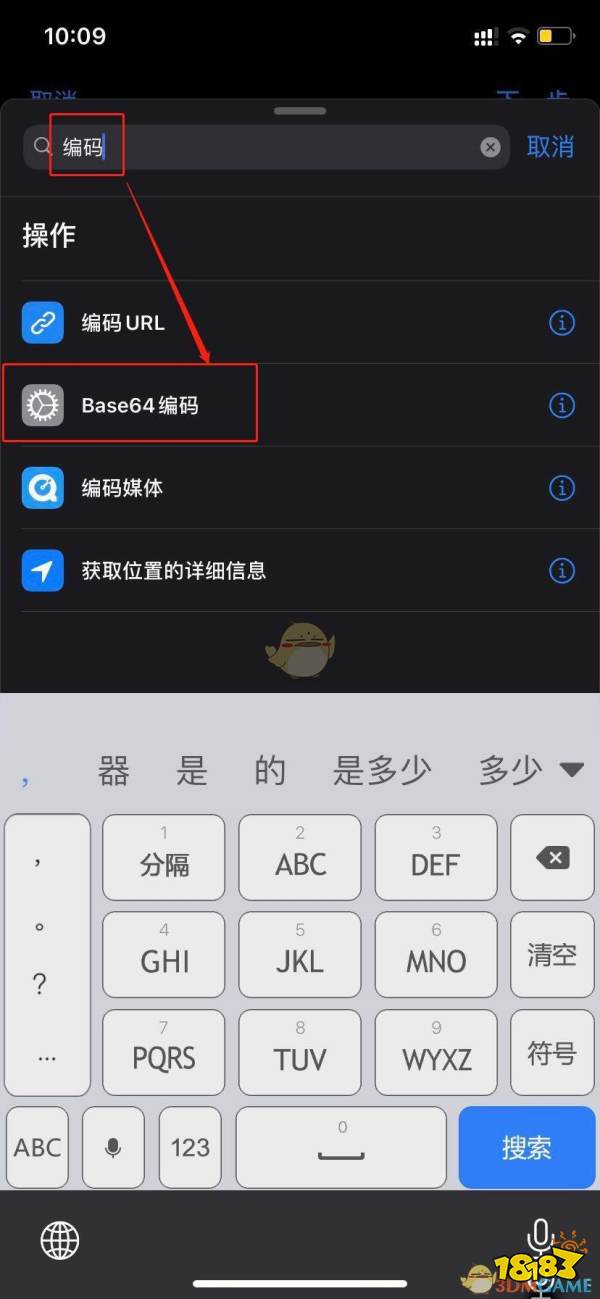Hit the blue 搜索 key
Screen dimensions: 600x1299
click(x=526, y=1146)
